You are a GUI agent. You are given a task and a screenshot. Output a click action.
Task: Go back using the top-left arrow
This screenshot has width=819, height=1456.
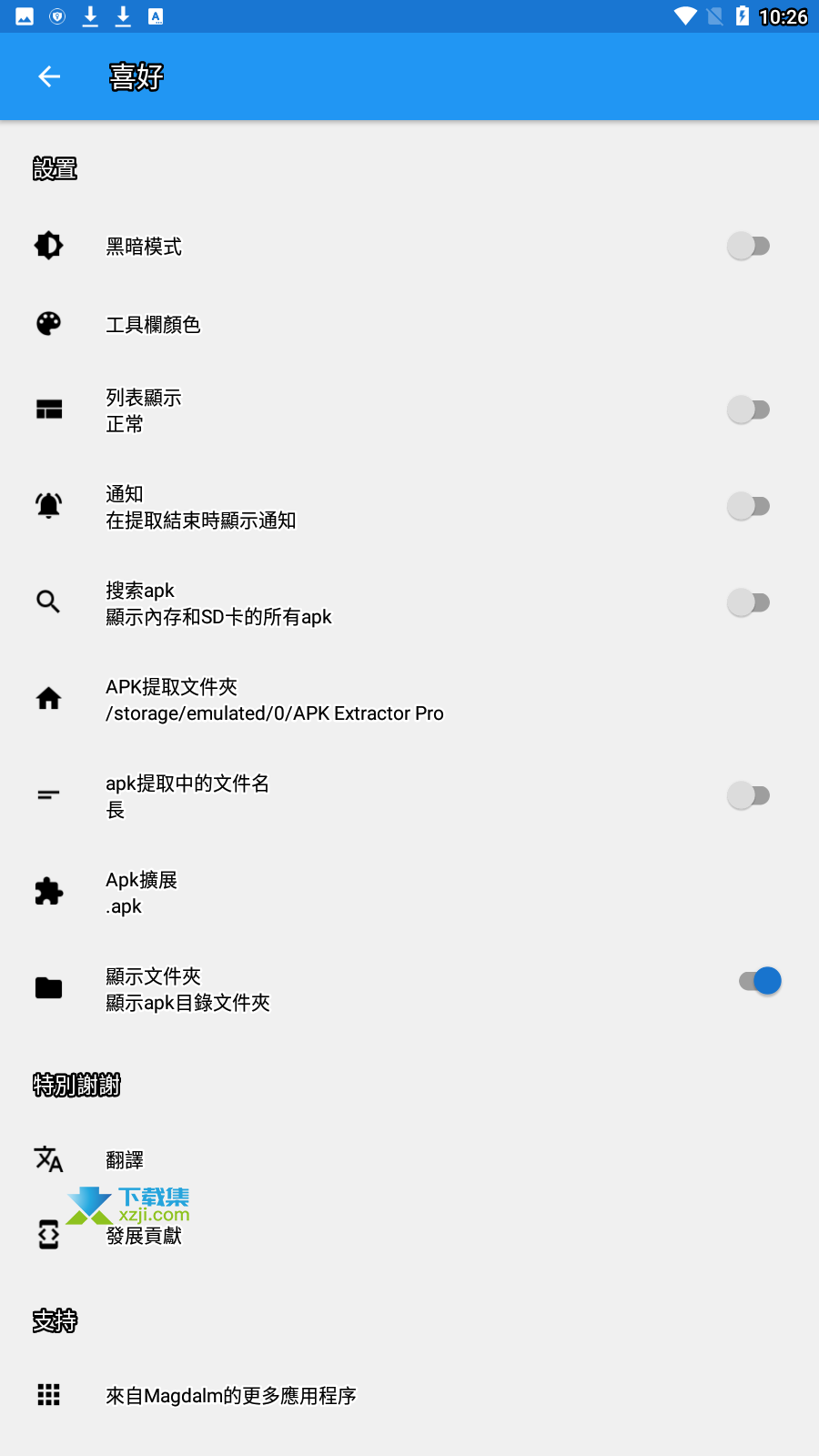point(49,77)
